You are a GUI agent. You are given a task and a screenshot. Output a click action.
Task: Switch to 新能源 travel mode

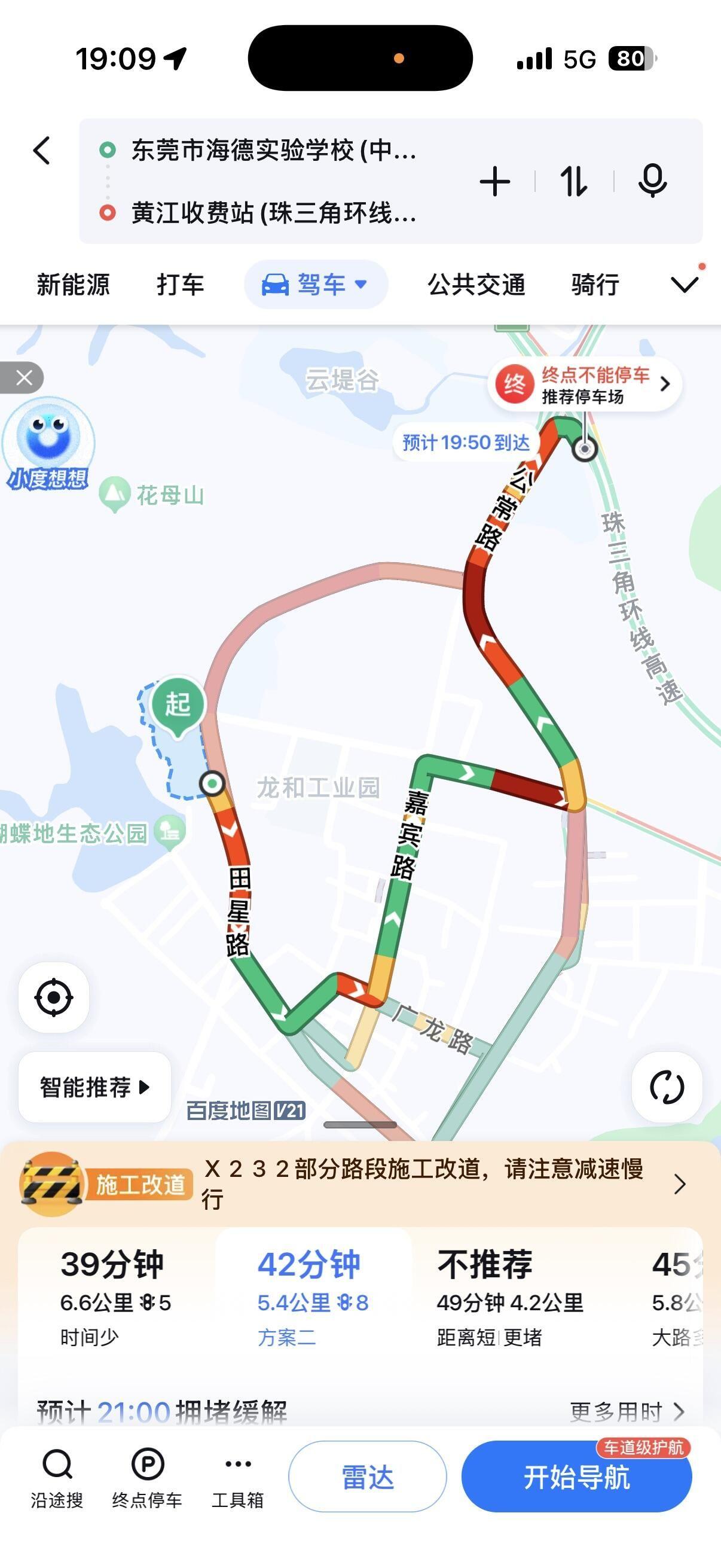pos(73,285)
